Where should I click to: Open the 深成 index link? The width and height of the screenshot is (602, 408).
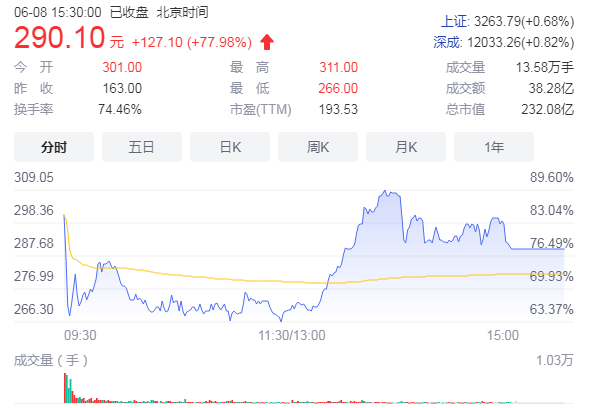click(x=452, y=42)
